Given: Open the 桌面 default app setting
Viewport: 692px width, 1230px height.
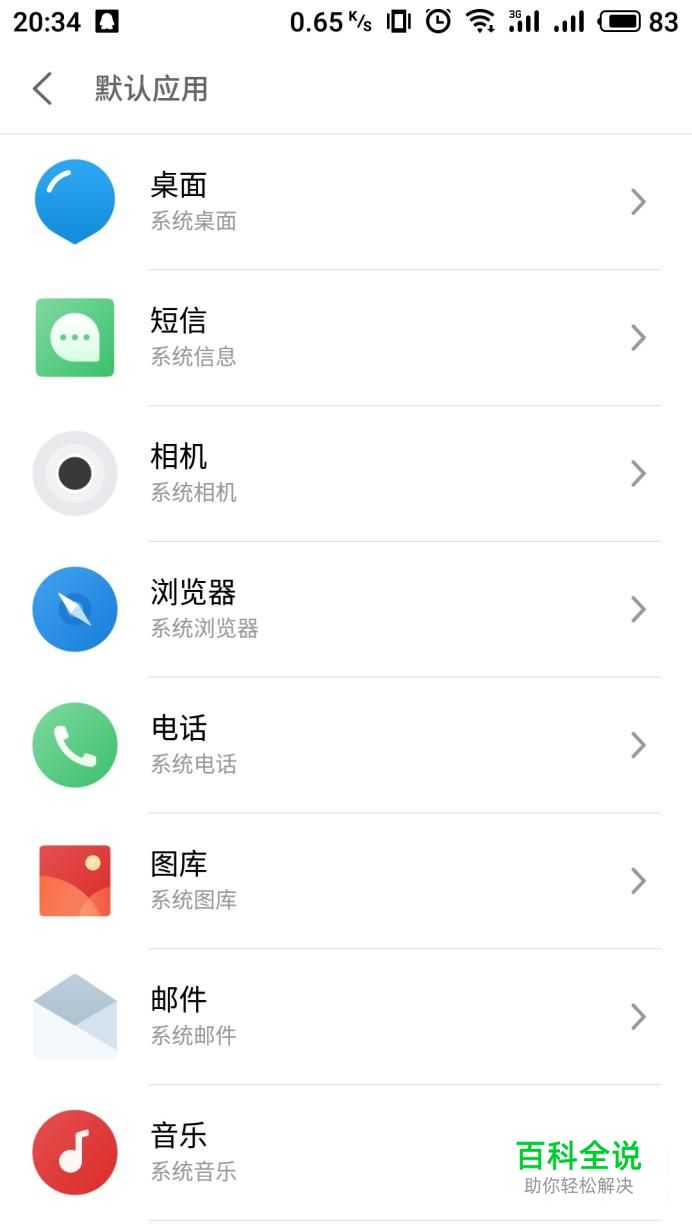Looking at the screenshot, I should click(x=346, y=202).
